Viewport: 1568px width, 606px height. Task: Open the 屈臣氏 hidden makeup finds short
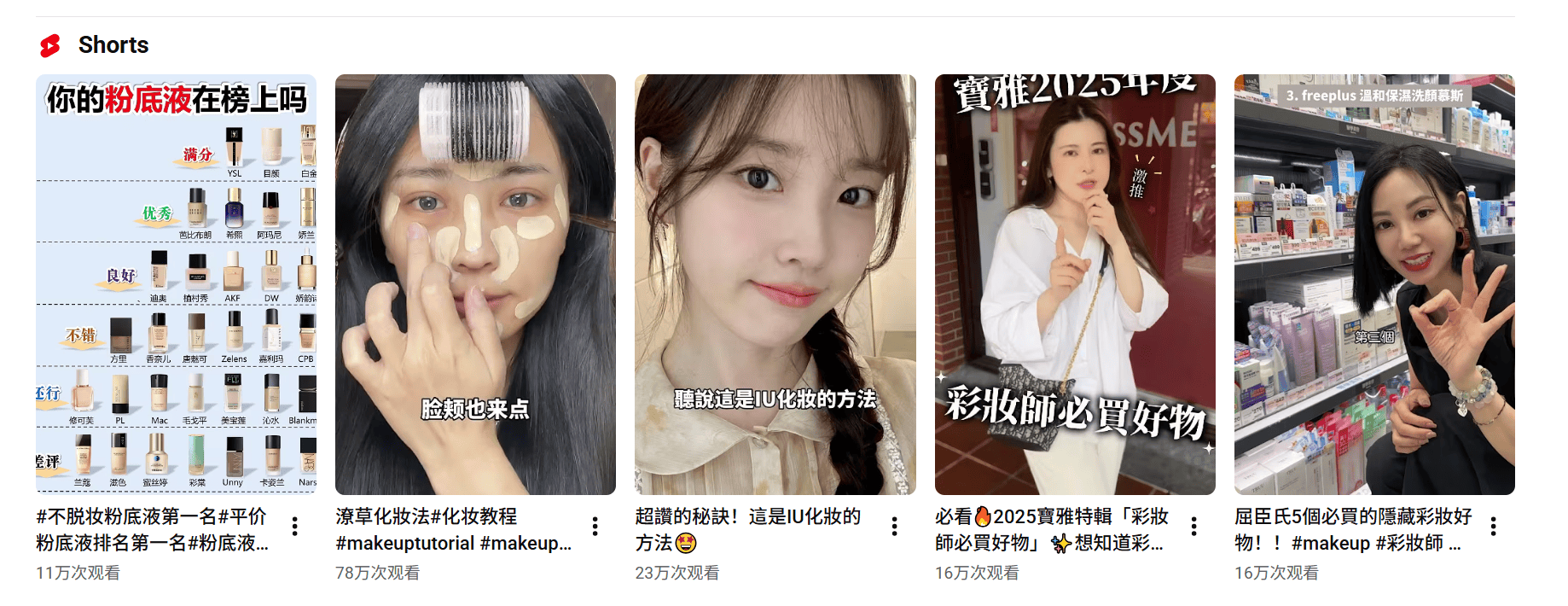pyautogui.click(x=1374, y=284)
